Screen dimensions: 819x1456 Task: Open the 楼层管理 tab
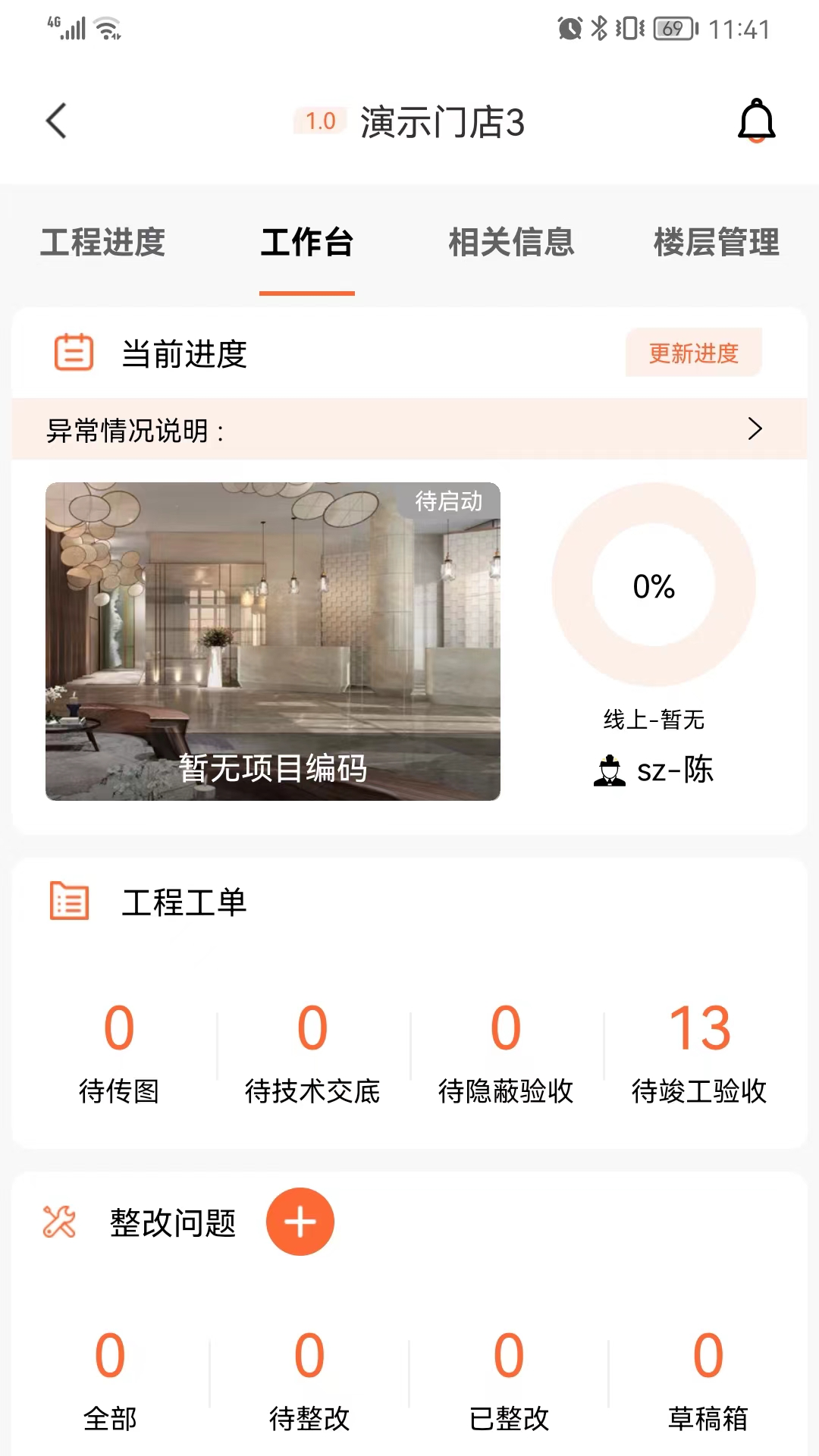click(717, 243)
